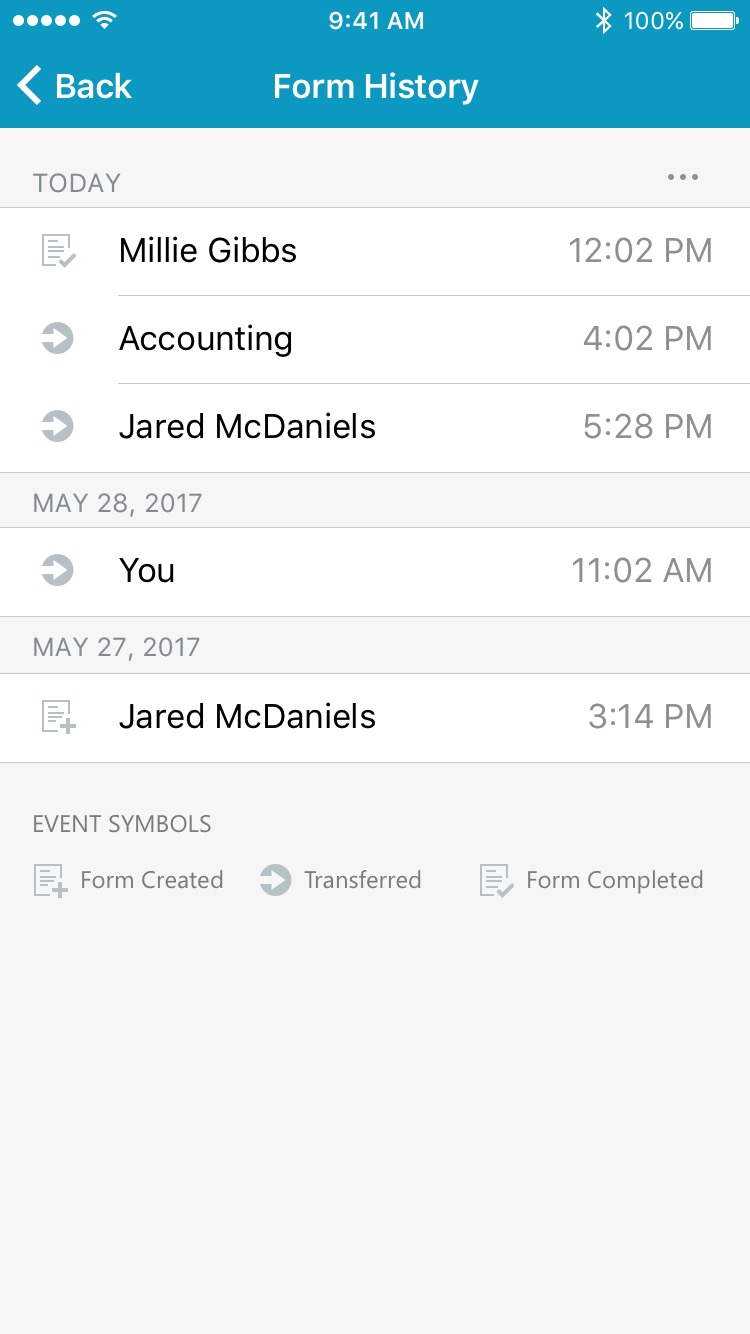Open Jared McDaniels' 5:28 PM entry
The image size is (750, 1334).
tap(375, 427)
